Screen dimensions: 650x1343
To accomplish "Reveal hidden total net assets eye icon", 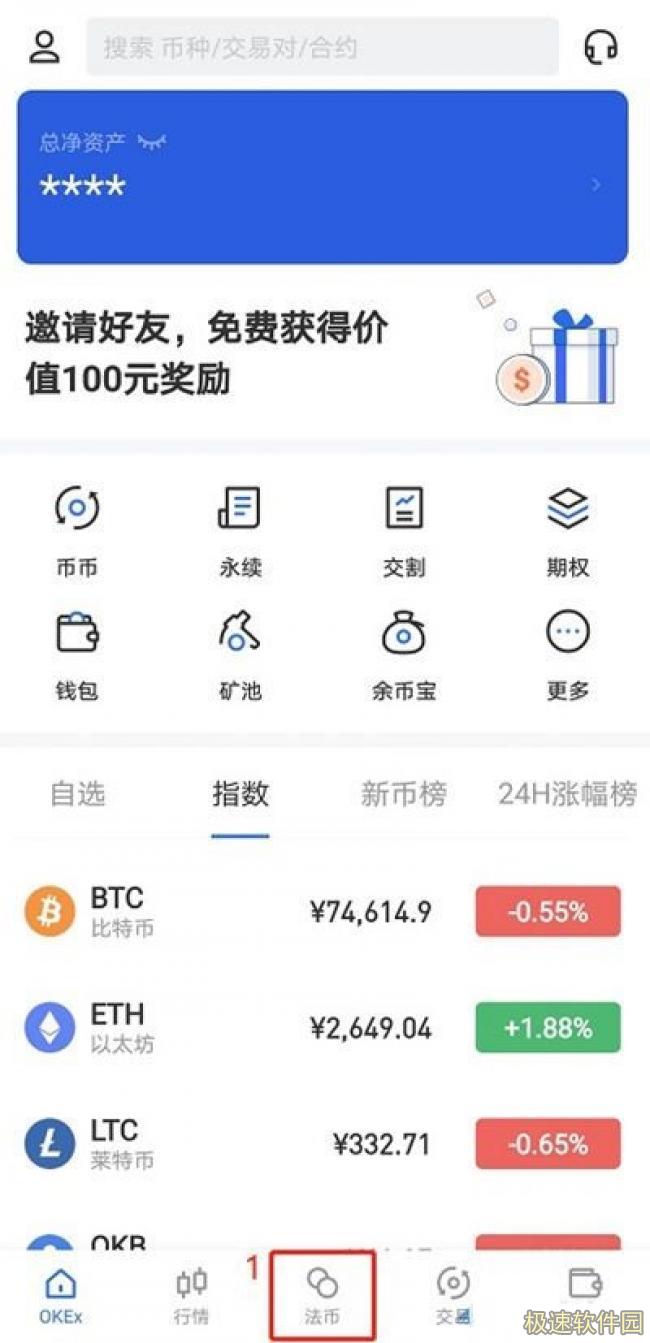I will tap(152, 143).
